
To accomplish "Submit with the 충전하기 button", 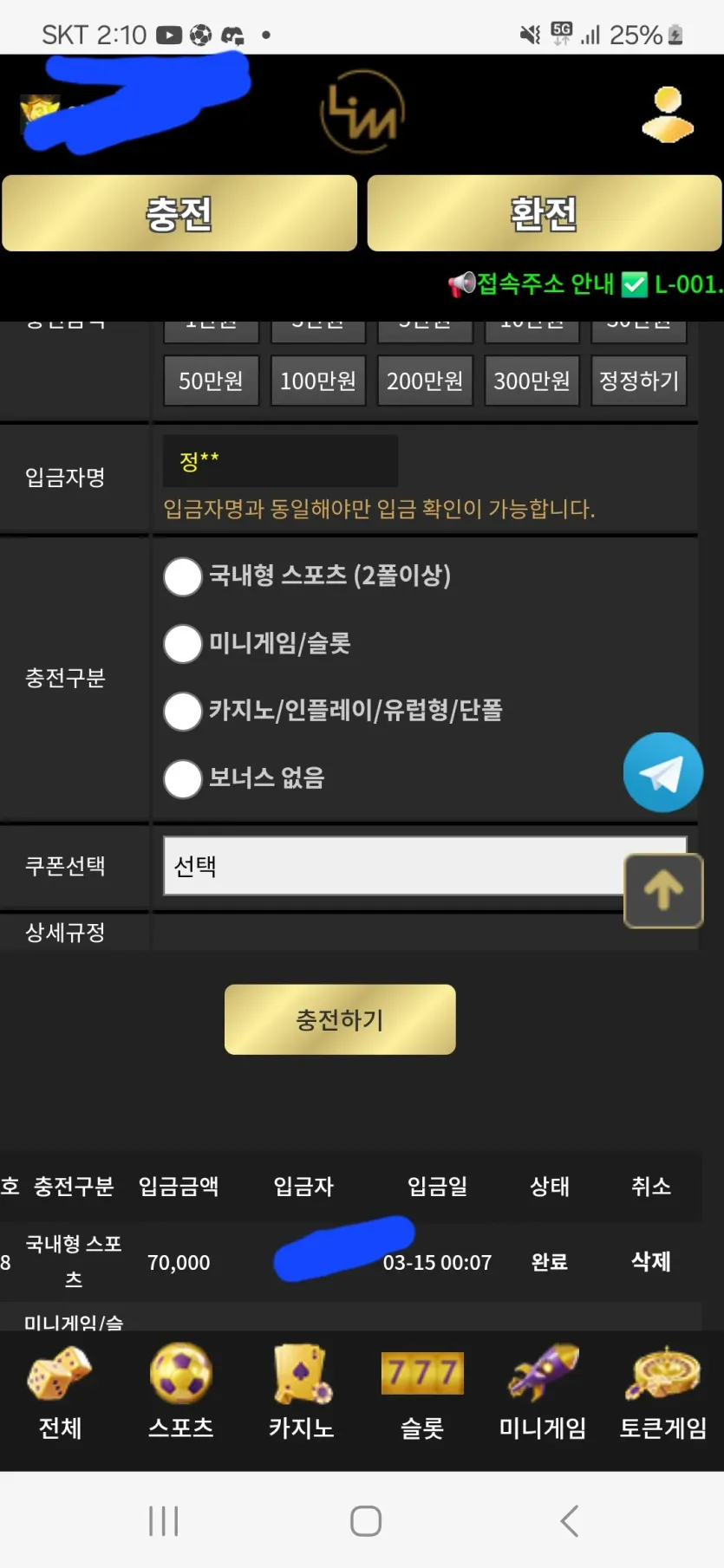I will (340, 1019).
